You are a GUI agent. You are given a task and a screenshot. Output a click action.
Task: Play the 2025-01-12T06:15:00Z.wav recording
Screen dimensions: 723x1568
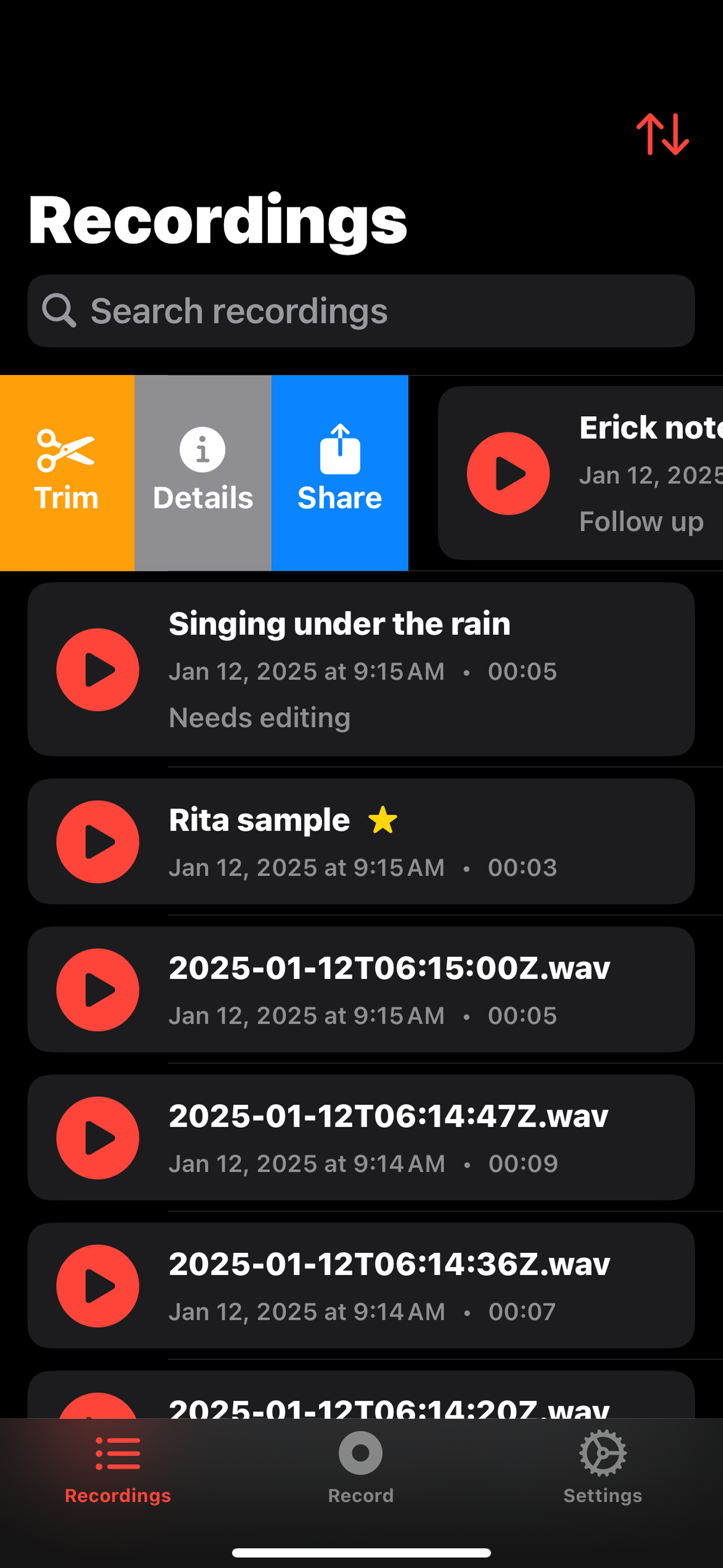98,990
